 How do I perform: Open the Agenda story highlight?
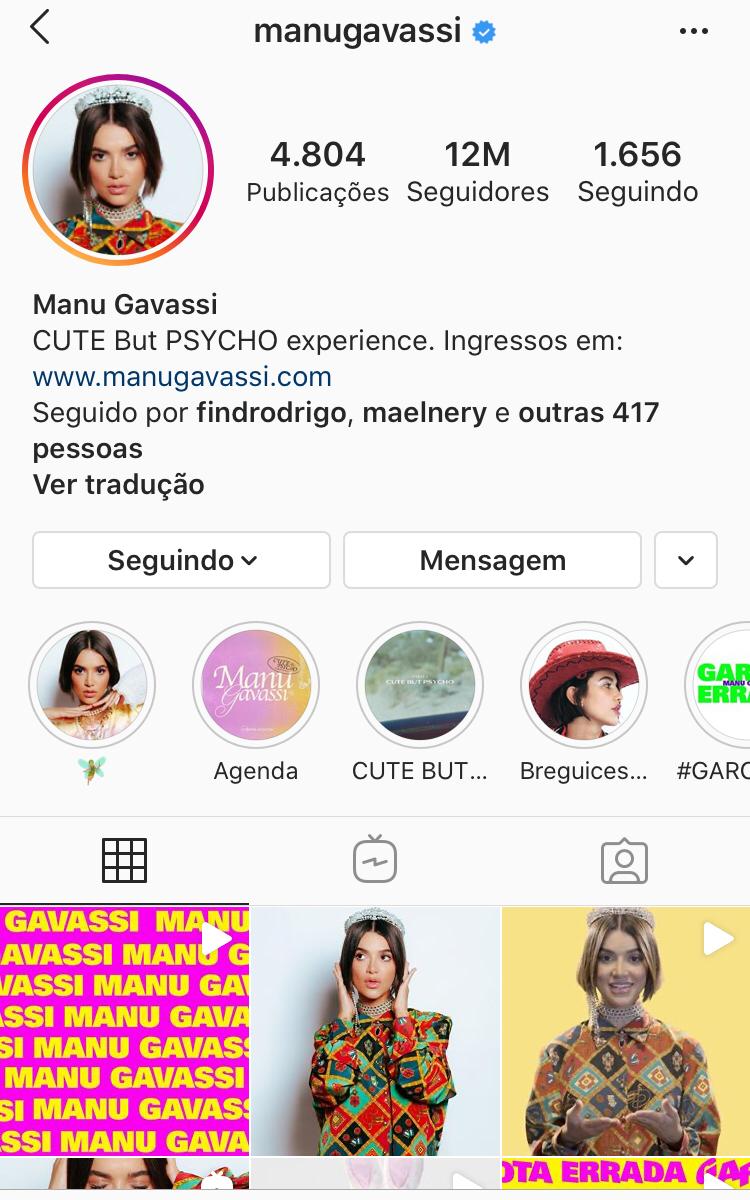[256, 686]
